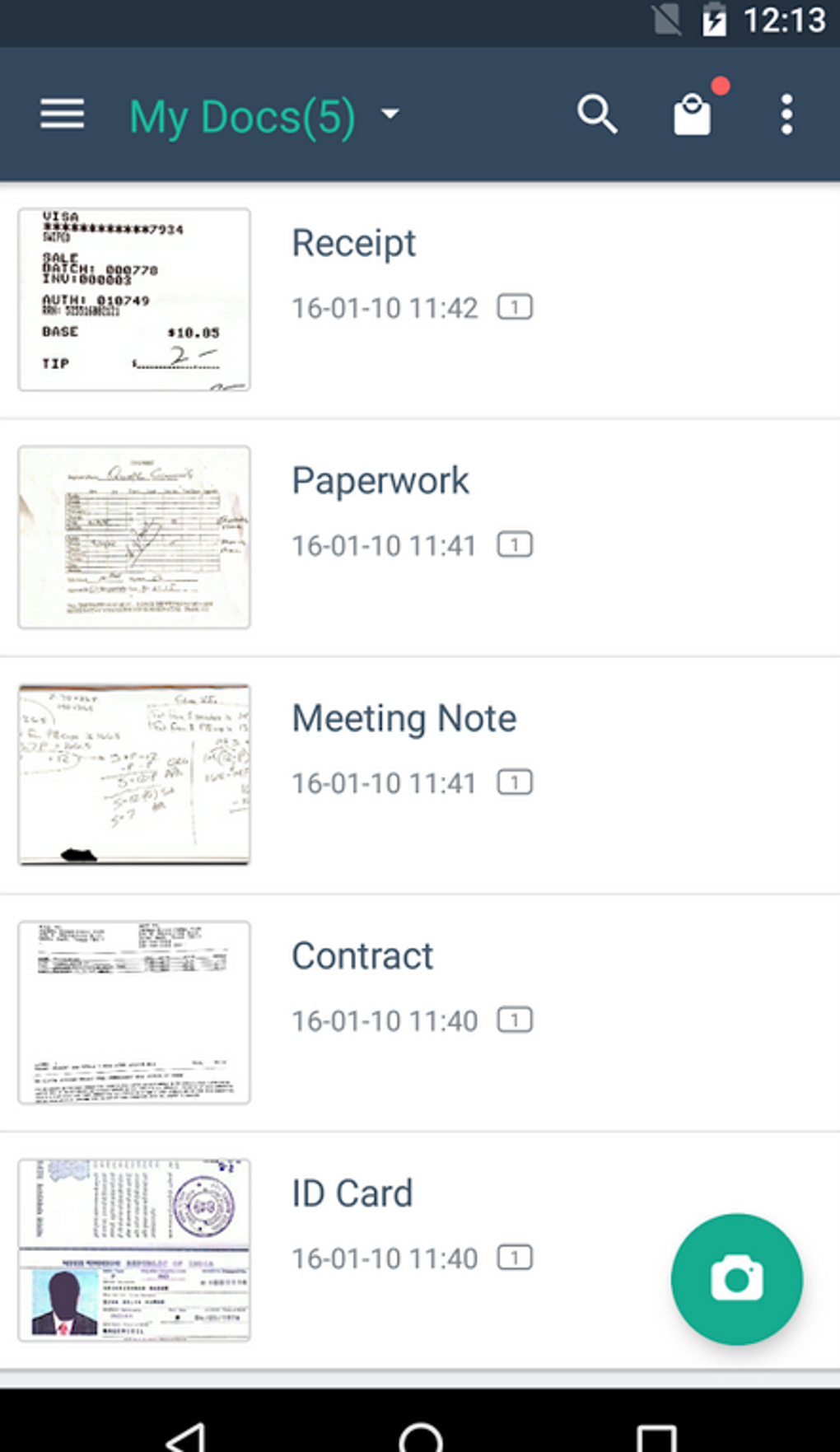This screenshot has width=840, height=1452.
Task: Tap the system home button
Action: (421, 1437)
